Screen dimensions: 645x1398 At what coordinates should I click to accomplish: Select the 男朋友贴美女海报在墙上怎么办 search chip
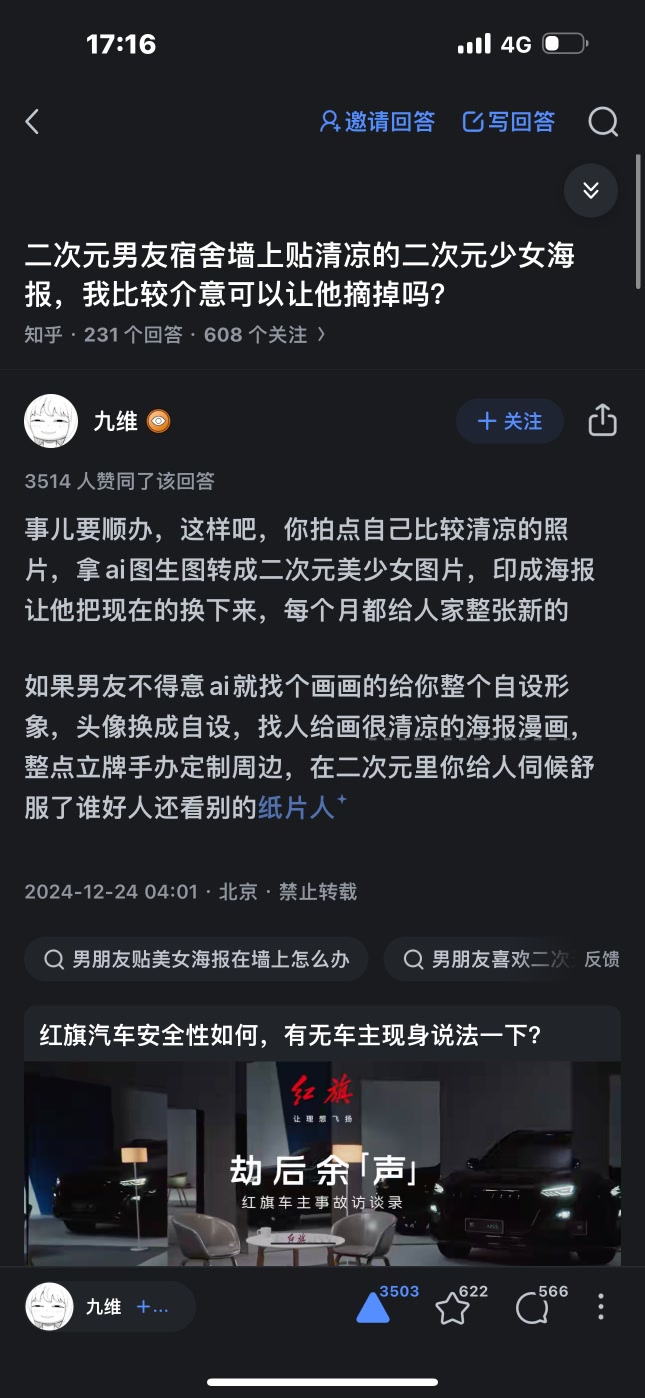[197, 959]
